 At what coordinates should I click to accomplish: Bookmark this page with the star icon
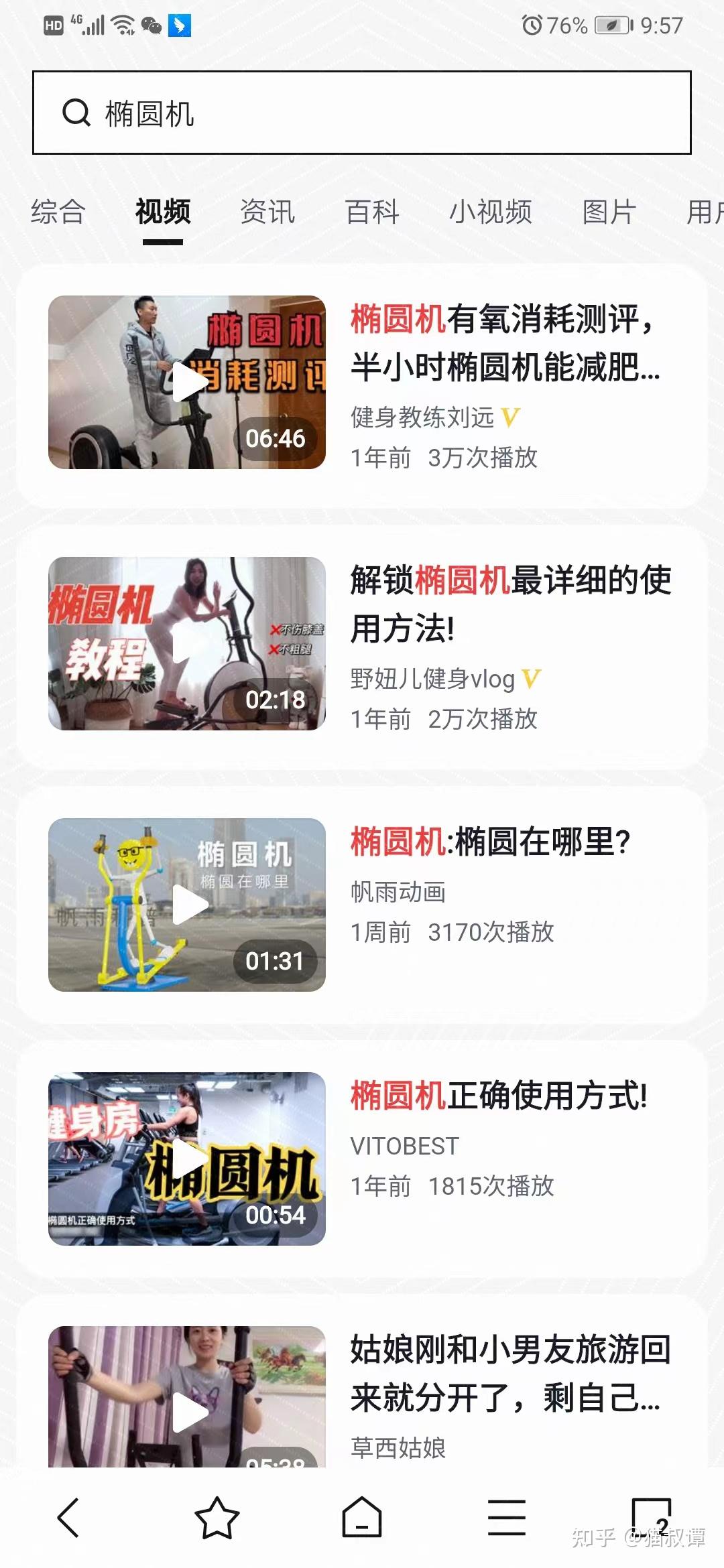point(217,1518)
